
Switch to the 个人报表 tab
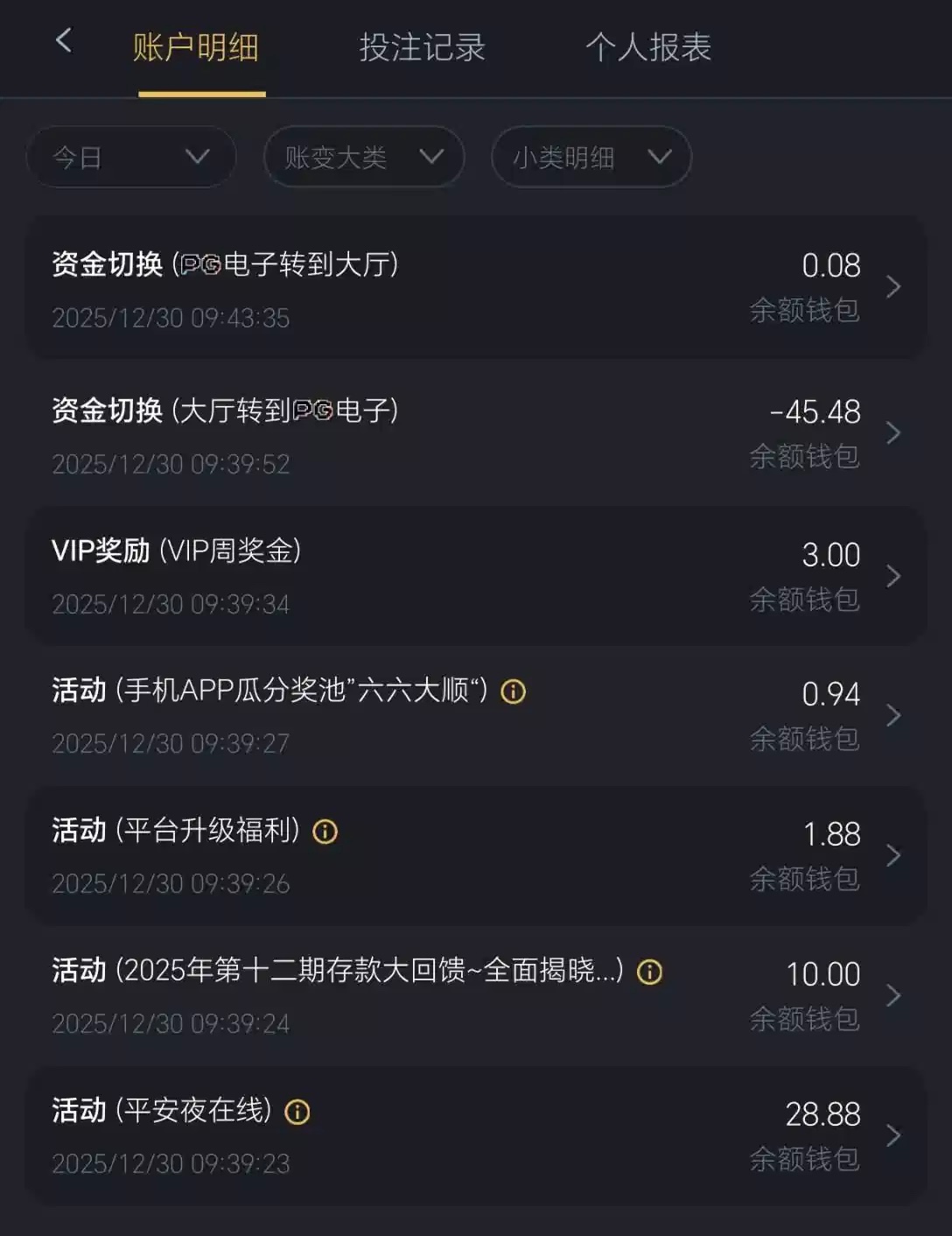[648, 48]
